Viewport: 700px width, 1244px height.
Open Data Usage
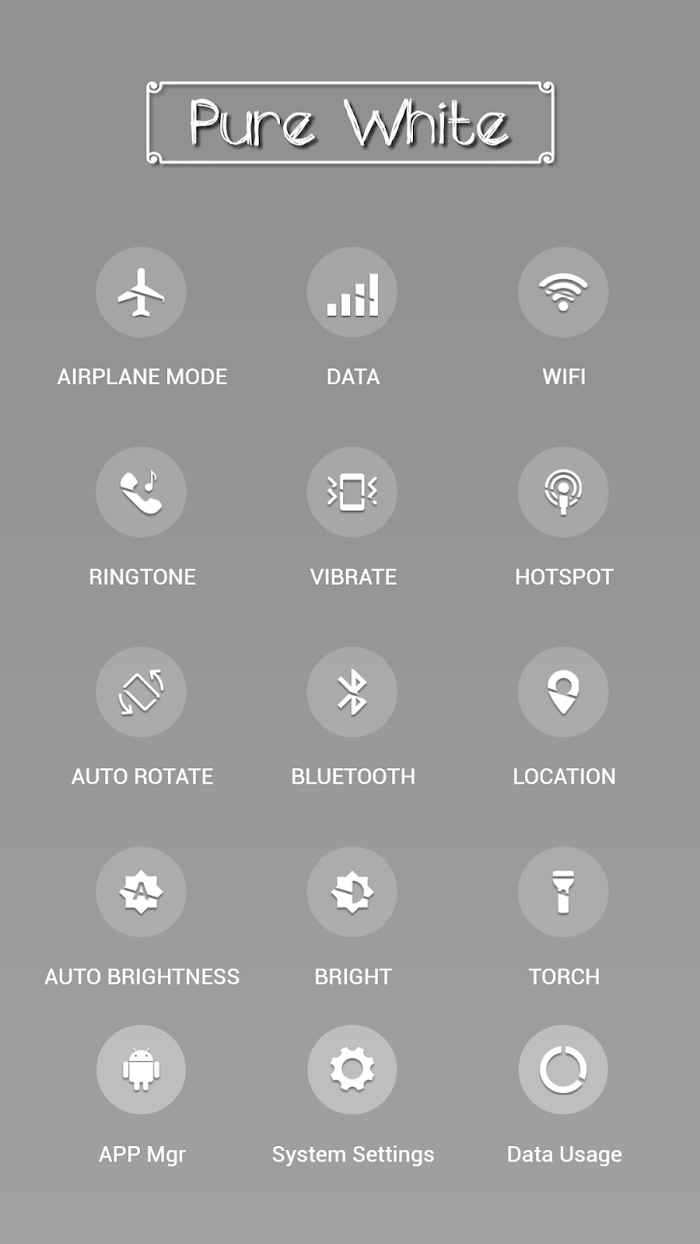[x=563, y=1070]
